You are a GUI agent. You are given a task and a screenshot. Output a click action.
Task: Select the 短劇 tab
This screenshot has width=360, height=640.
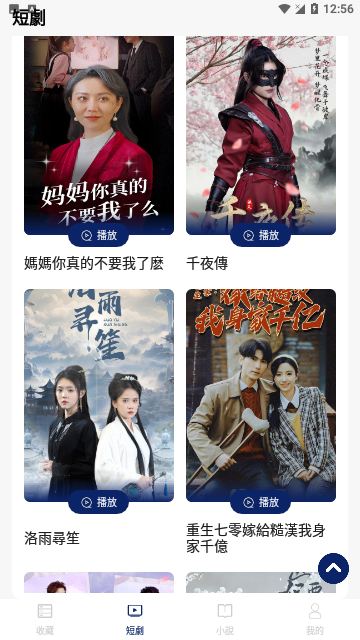(135, 619)
